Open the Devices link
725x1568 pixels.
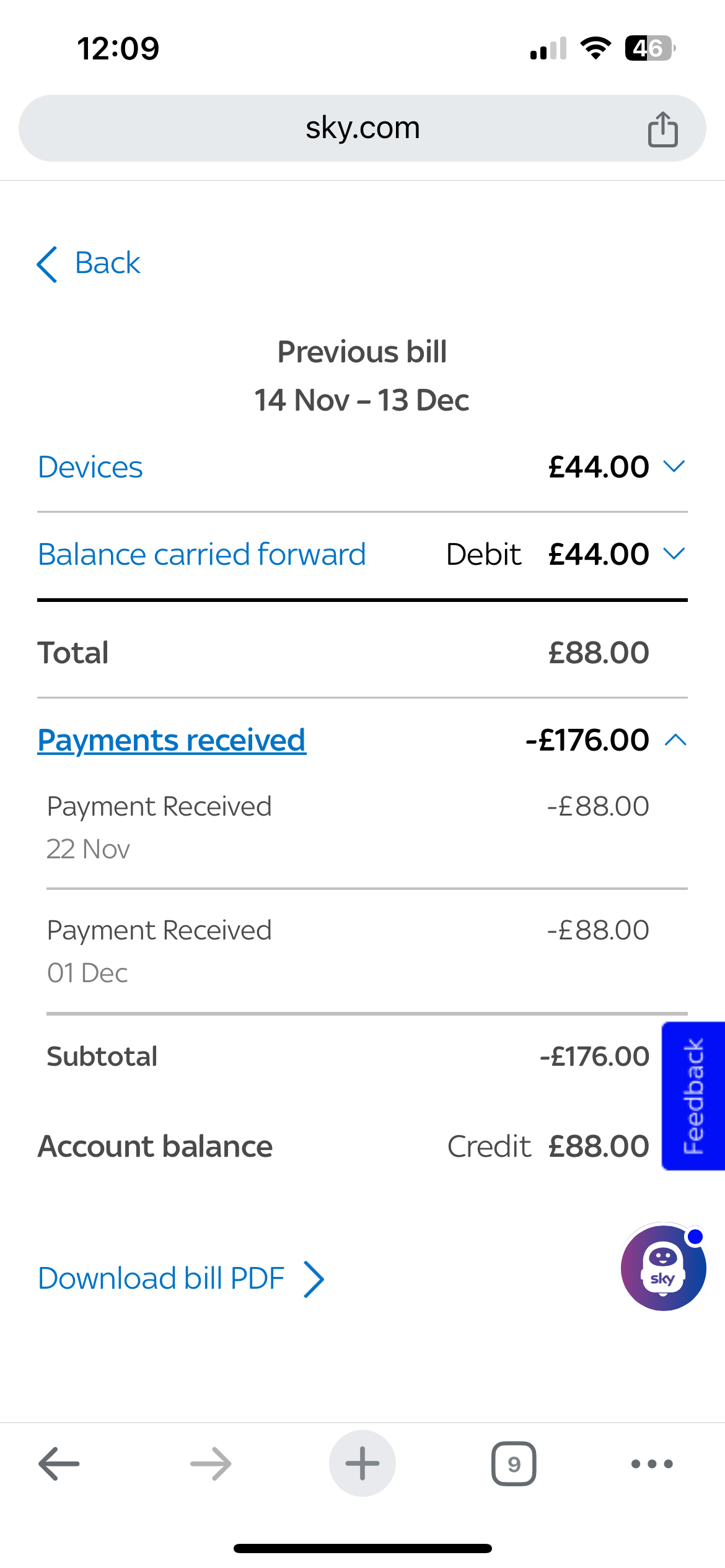tap(90, 467)
